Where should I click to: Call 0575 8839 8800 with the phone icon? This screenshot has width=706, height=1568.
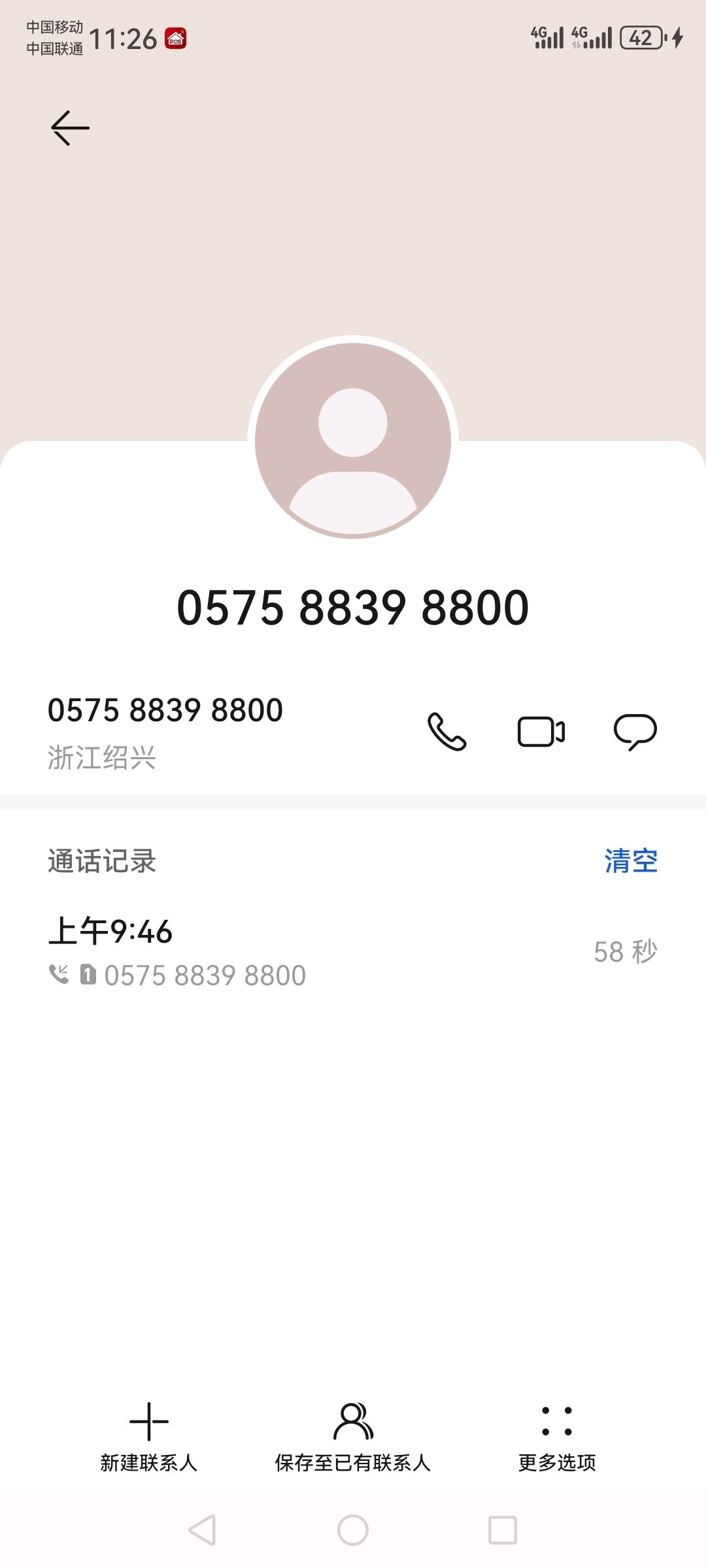pyautogui.click(x=447, y=731)
